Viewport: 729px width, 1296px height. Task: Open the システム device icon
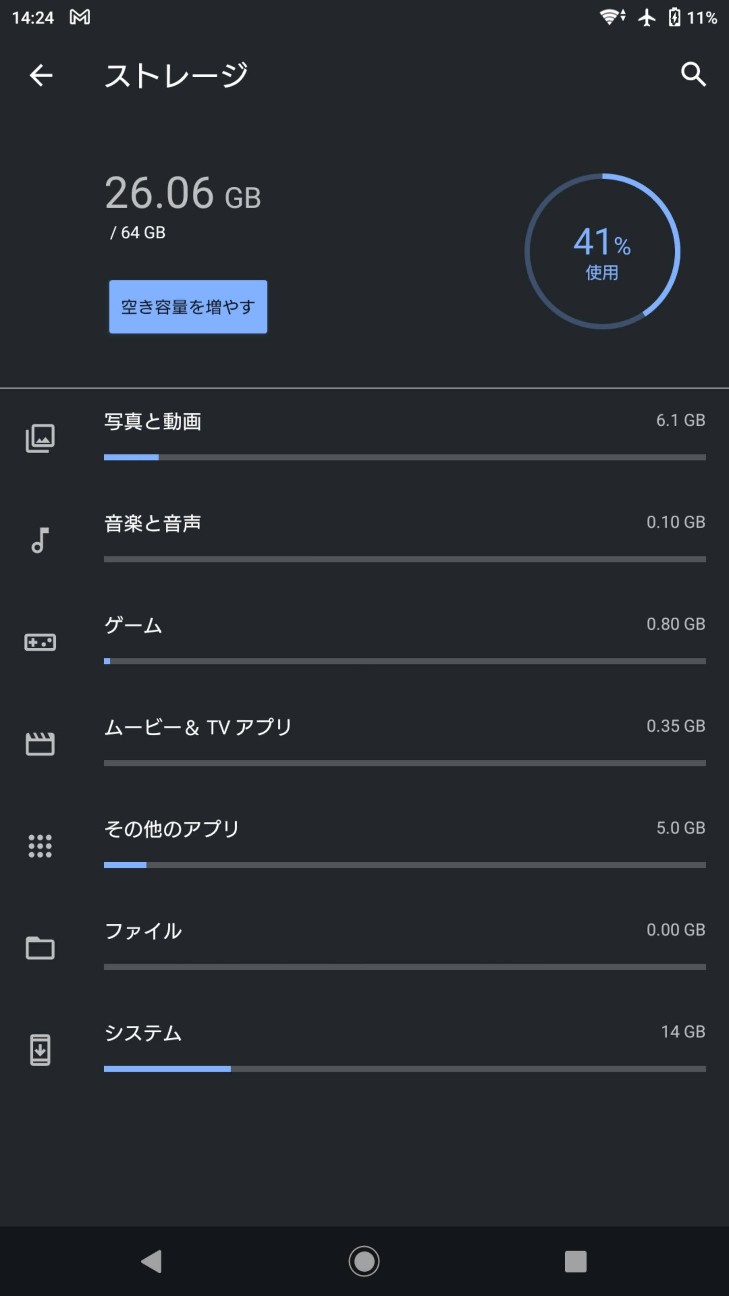click(39, 1051)
